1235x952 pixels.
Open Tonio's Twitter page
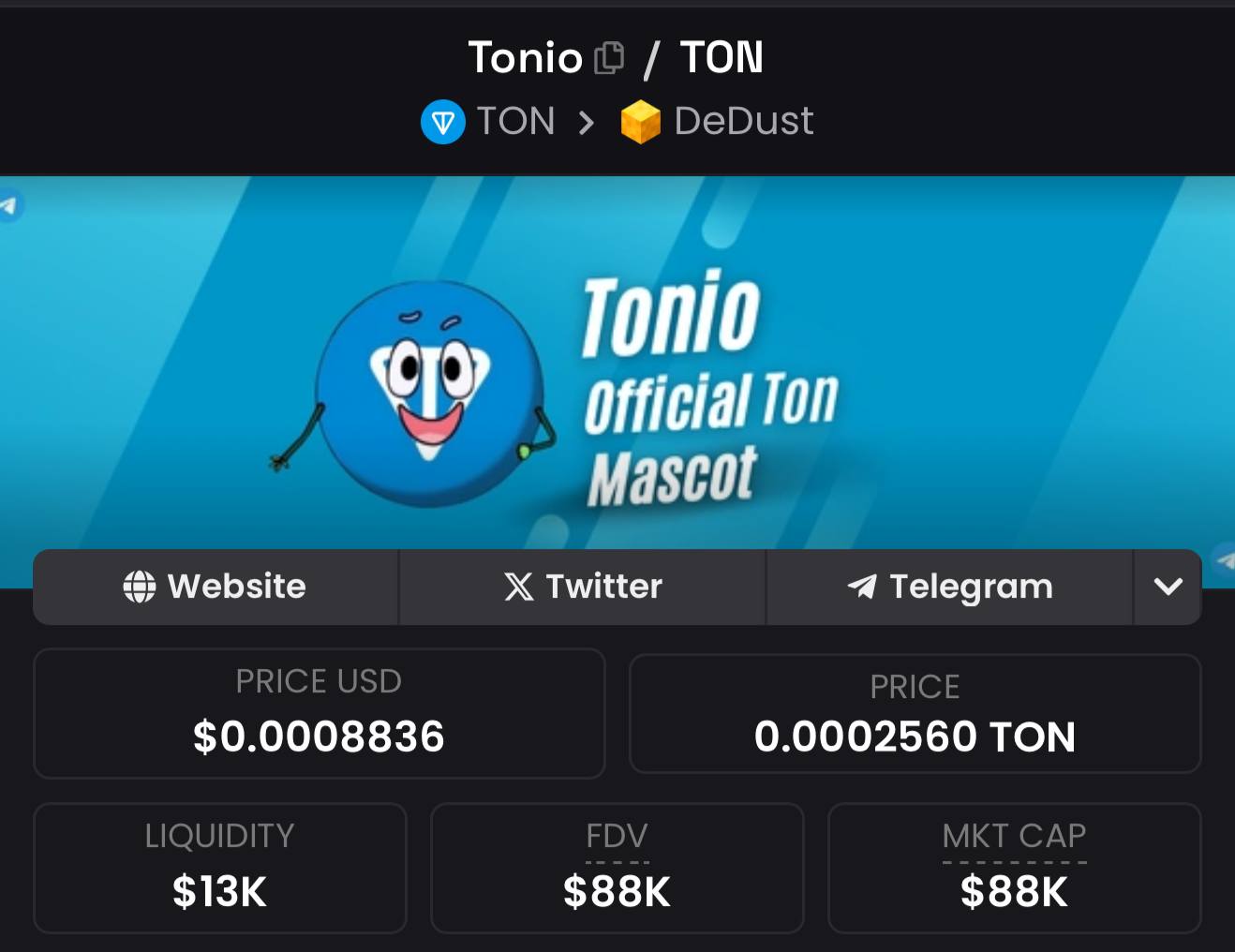[x=583, y=587]
